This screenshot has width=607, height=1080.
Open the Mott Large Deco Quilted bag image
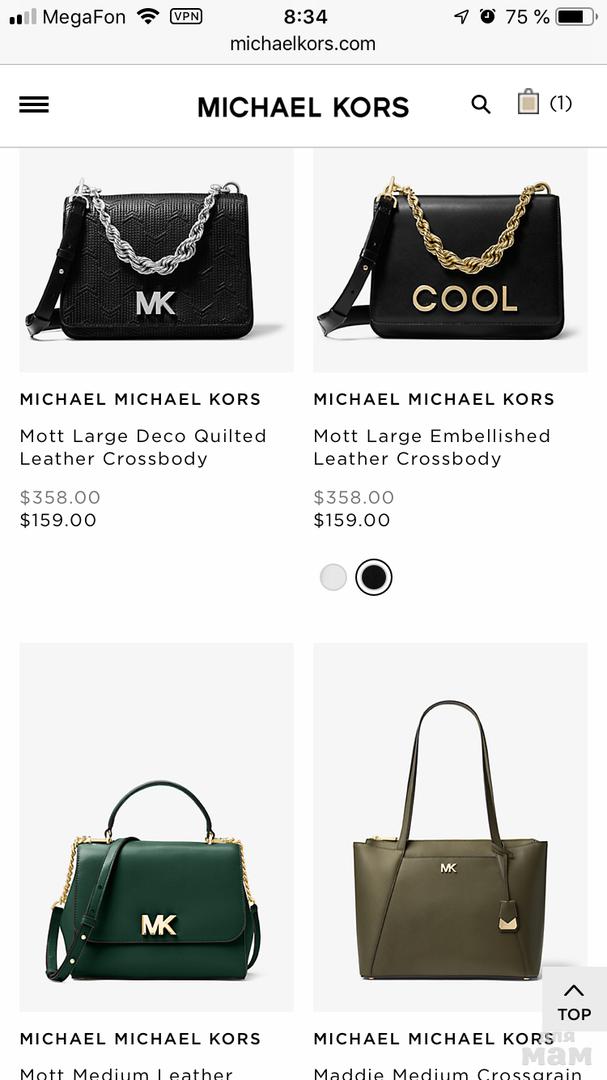pos(157,260)
